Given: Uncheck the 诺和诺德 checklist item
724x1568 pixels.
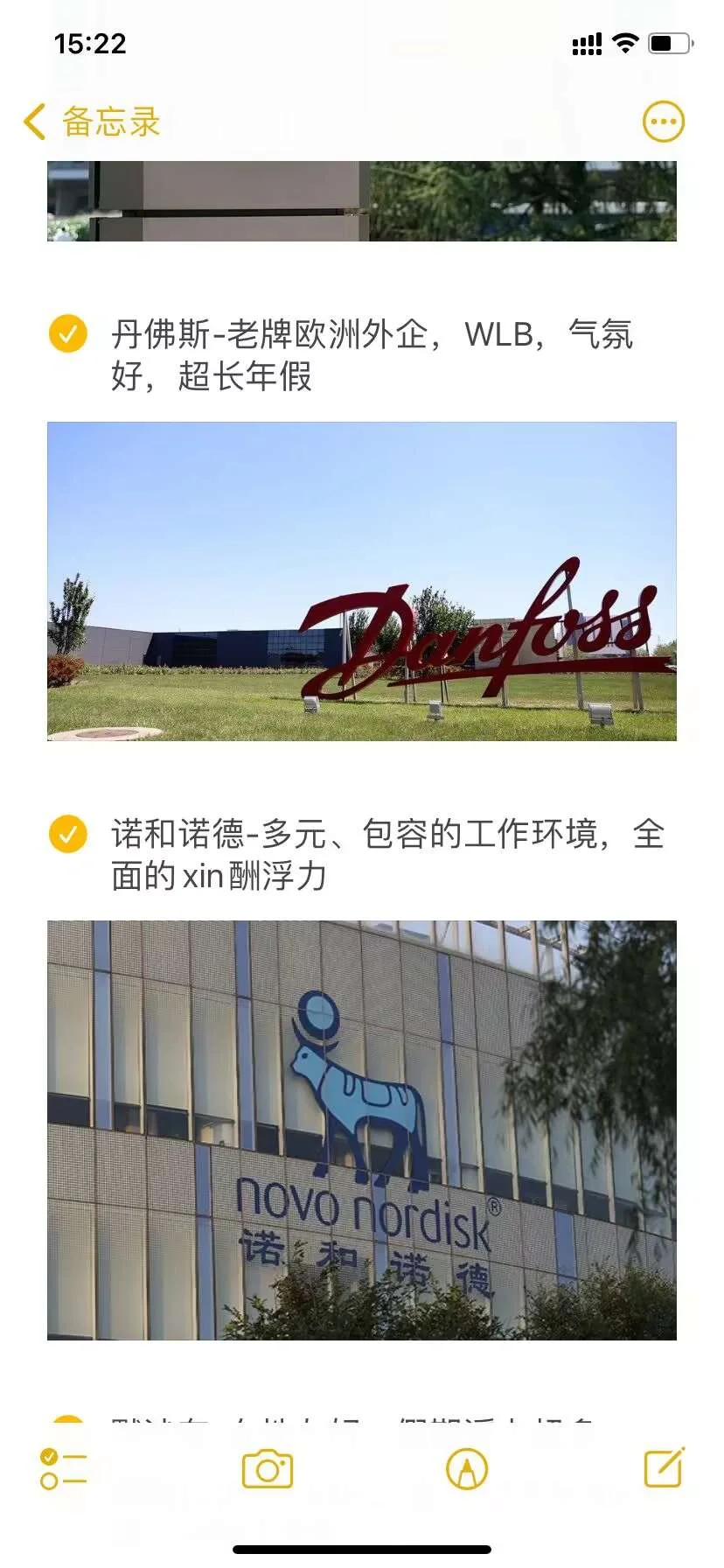Looking at the screenshot, I should click(x=68, y=834).
